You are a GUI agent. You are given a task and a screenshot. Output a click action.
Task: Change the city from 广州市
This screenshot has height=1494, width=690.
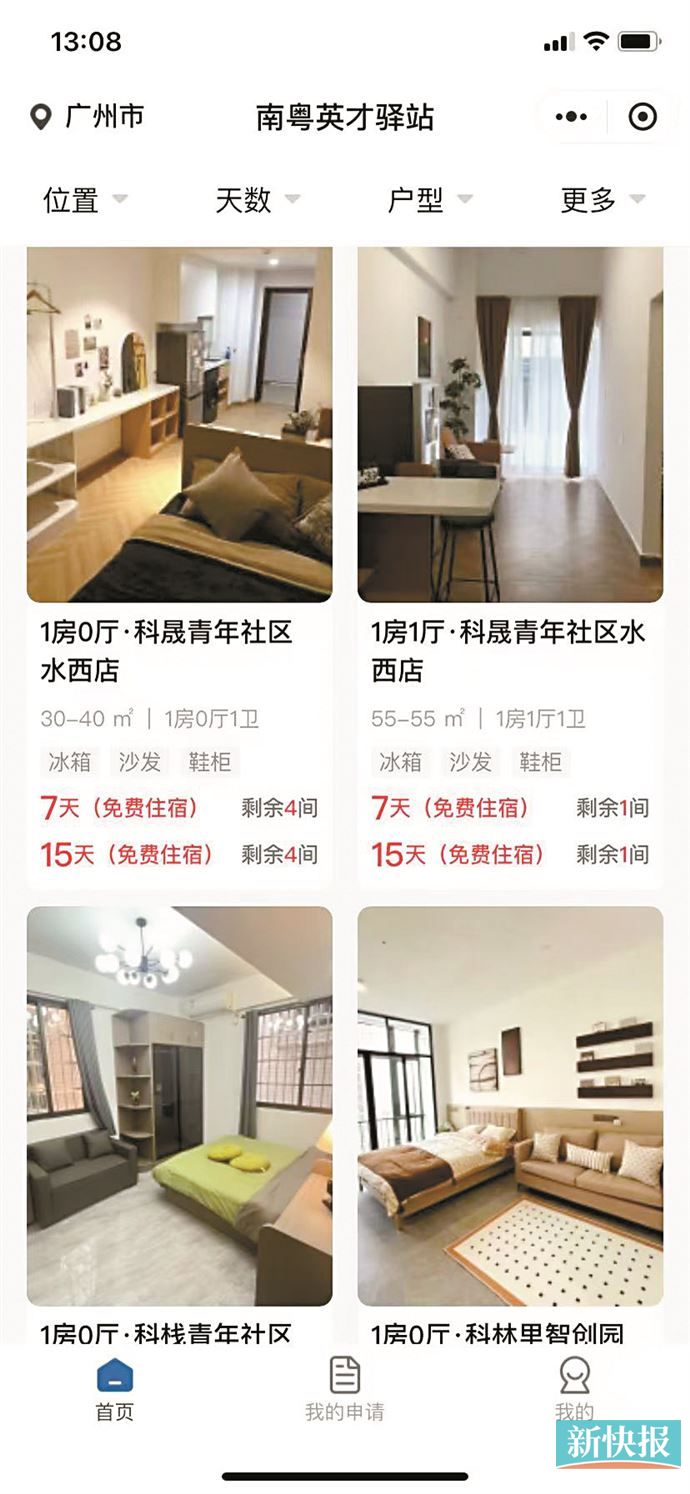[x=87, y=117]
